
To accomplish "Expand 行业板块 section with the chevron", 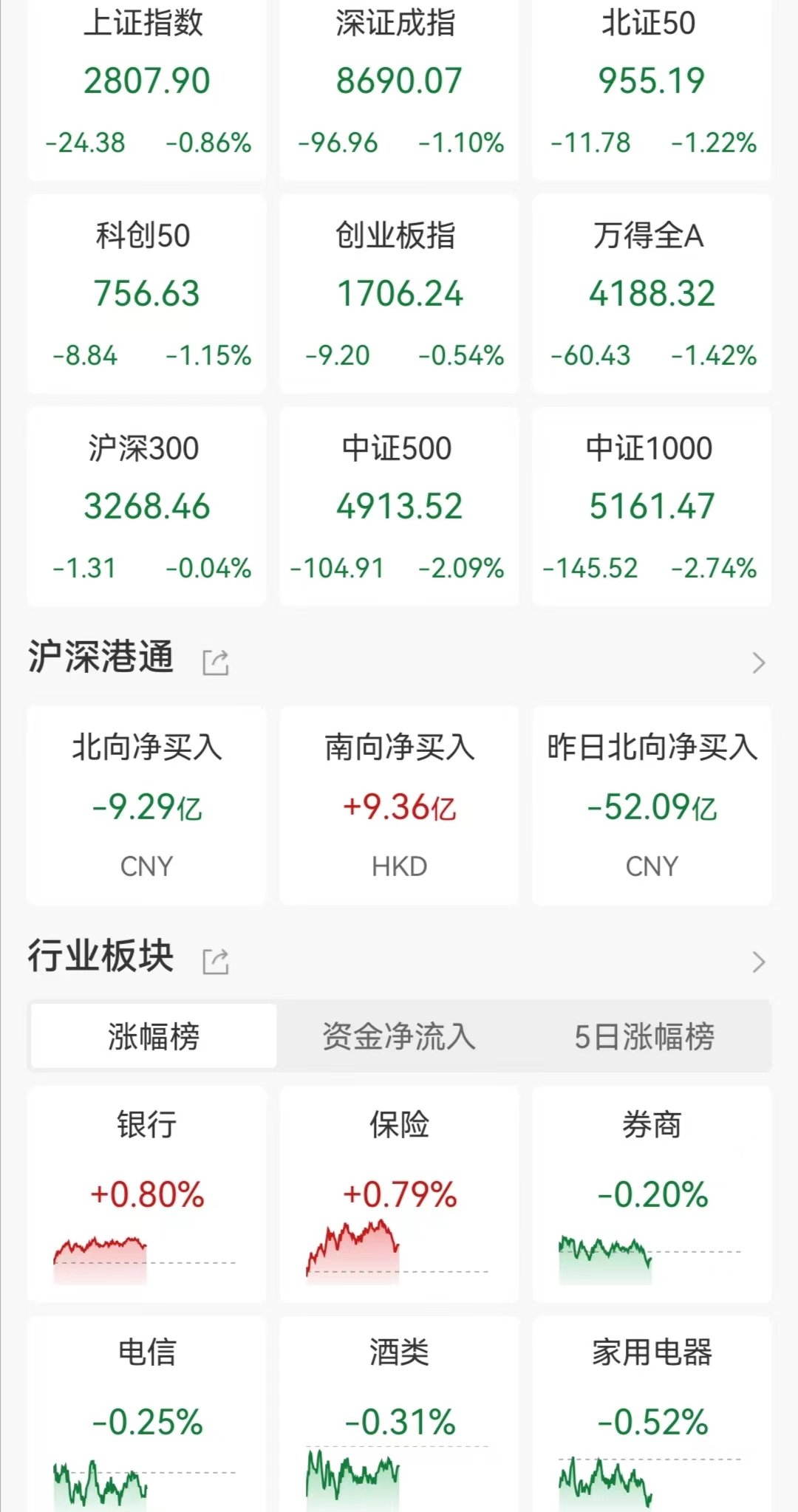I will (x=758, y=962).
